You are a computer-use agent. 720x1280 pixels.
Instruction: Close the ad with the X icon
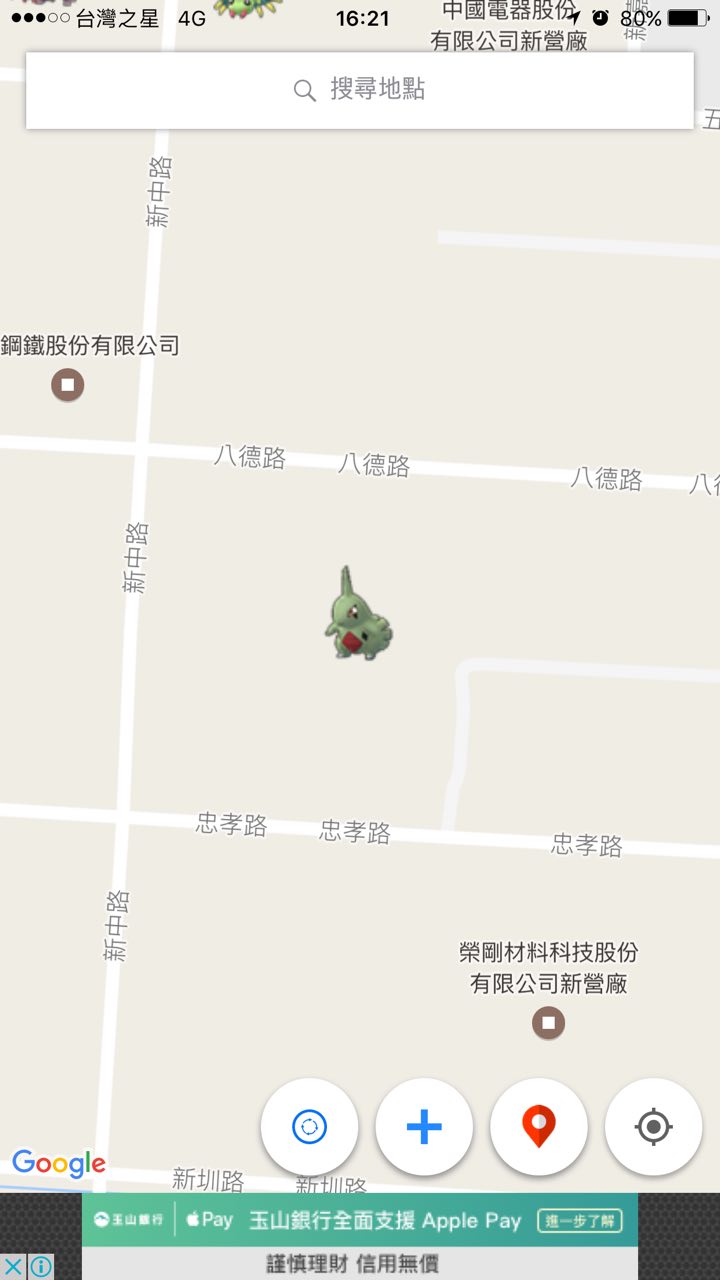pyautogui.click(x=14, y=1266)
